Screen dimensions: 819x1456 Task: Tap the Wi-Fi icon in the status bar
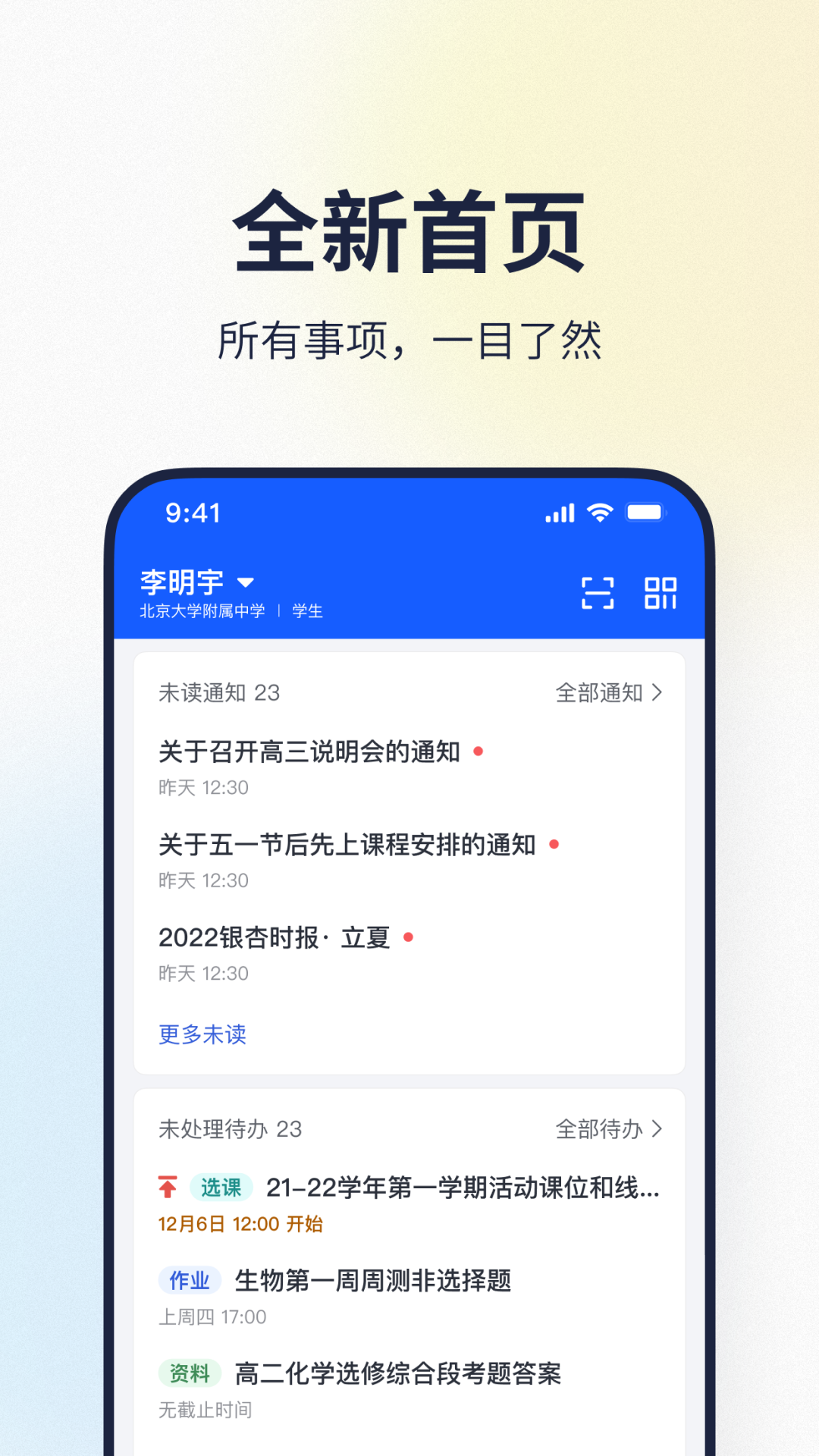[x=598, y=513]
